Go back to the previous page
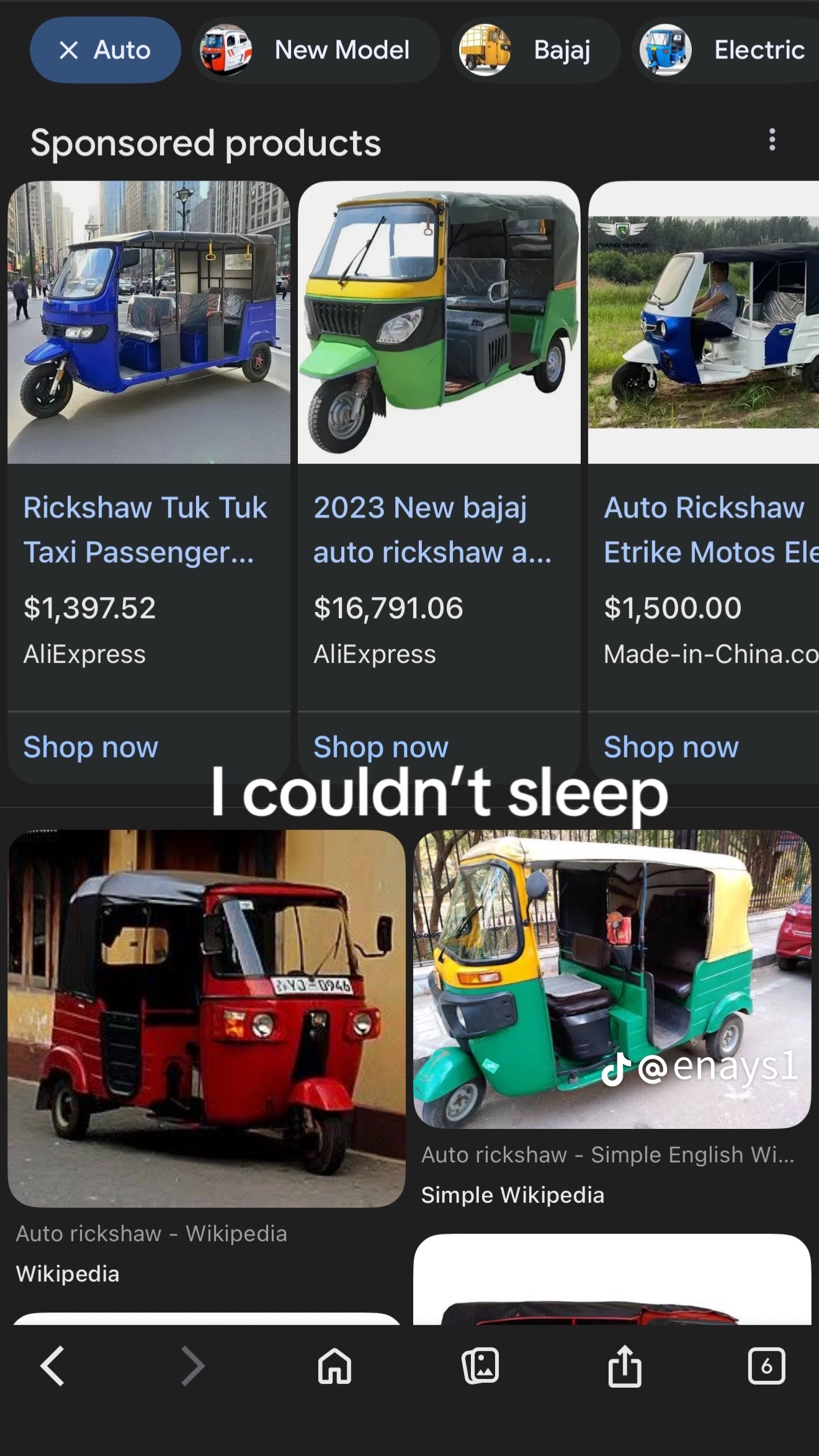 [53, 1366]
